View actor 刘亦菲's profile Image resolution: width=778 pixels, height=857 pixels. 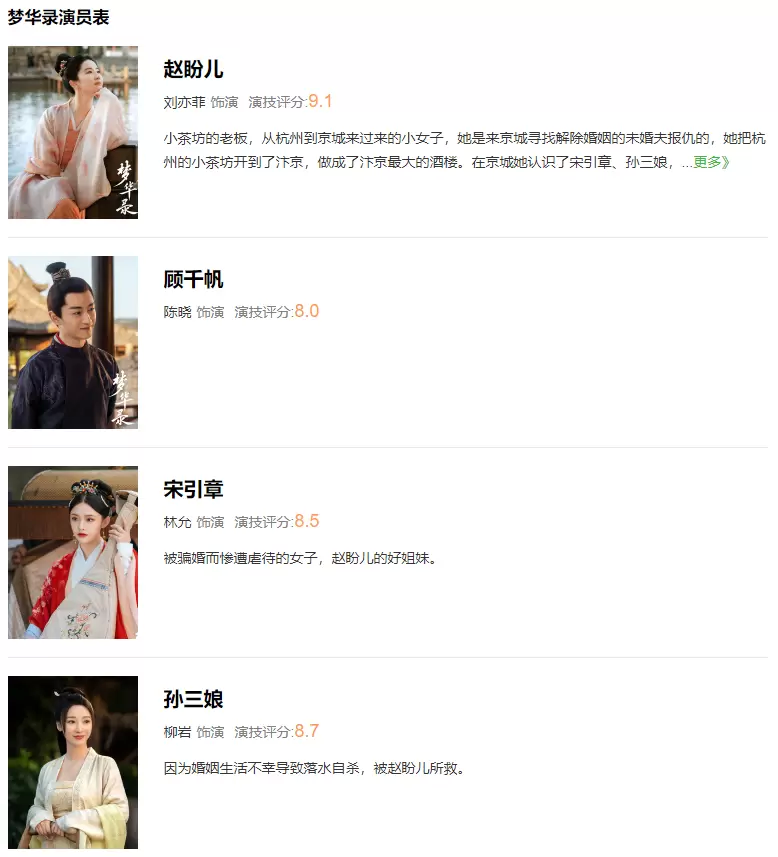[184, 102]
